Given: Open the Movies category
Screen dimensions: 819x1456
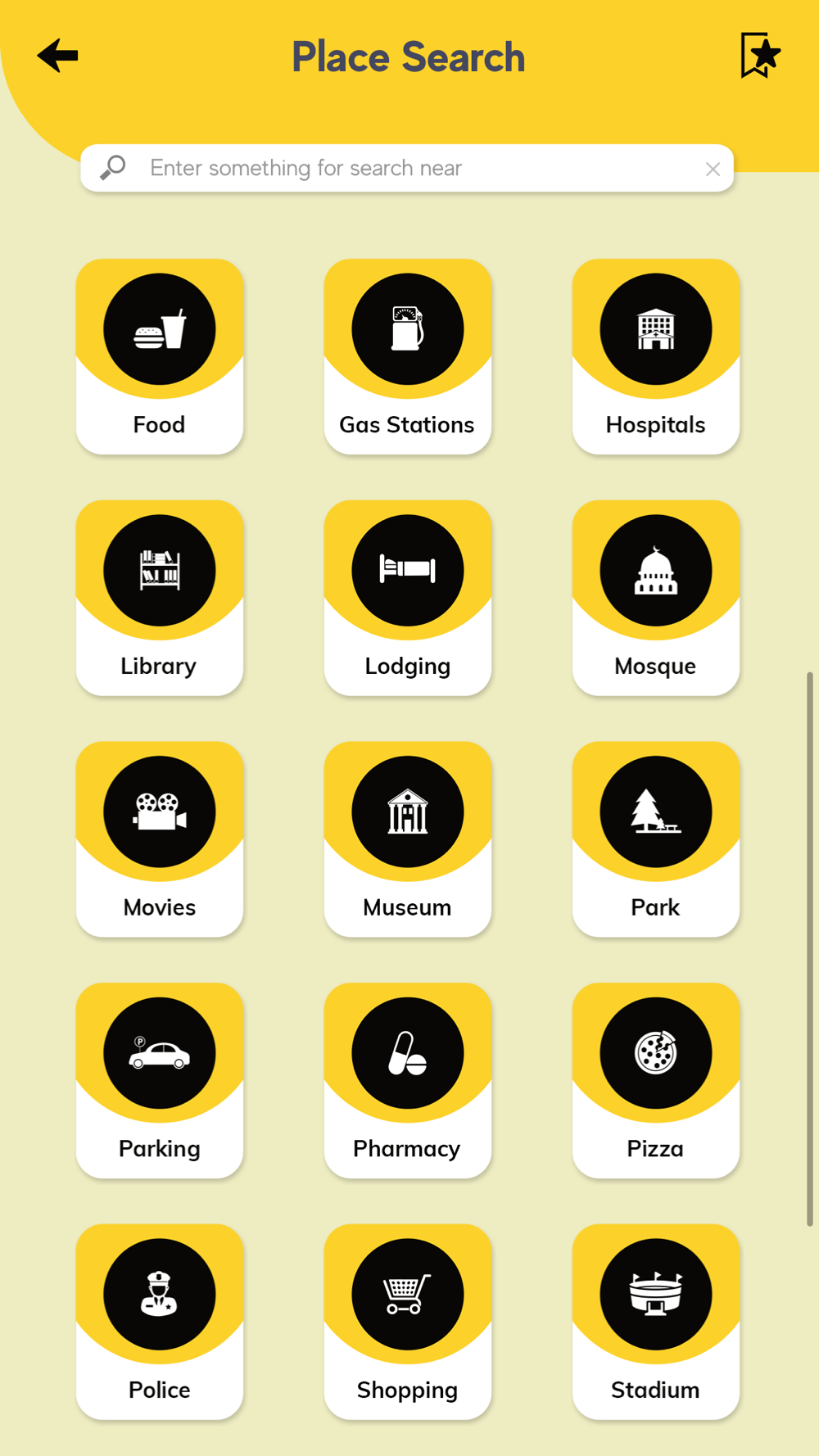Looking at the screenshot, I should tap(160, 839).
